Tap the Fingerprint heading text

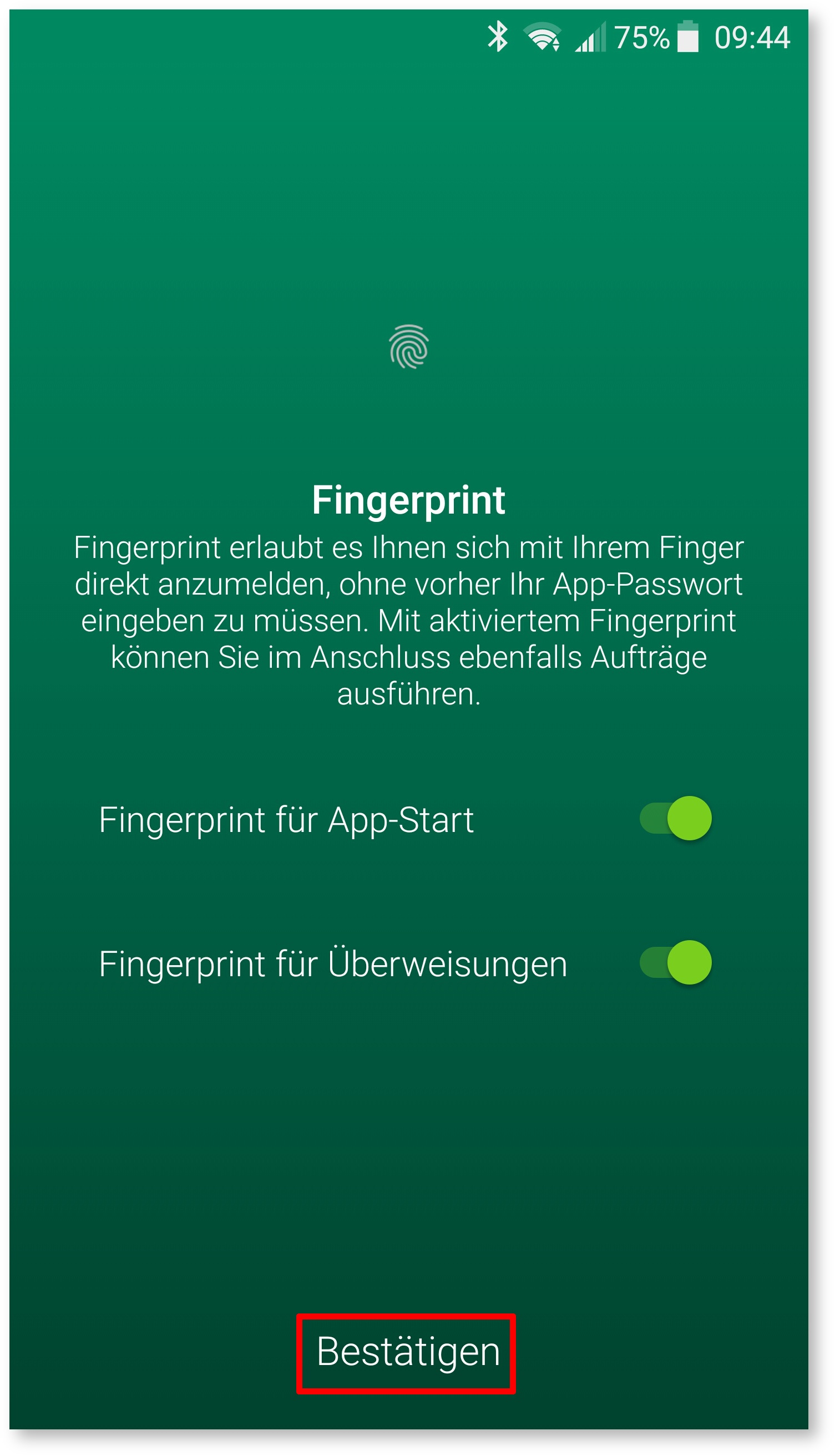409,500
